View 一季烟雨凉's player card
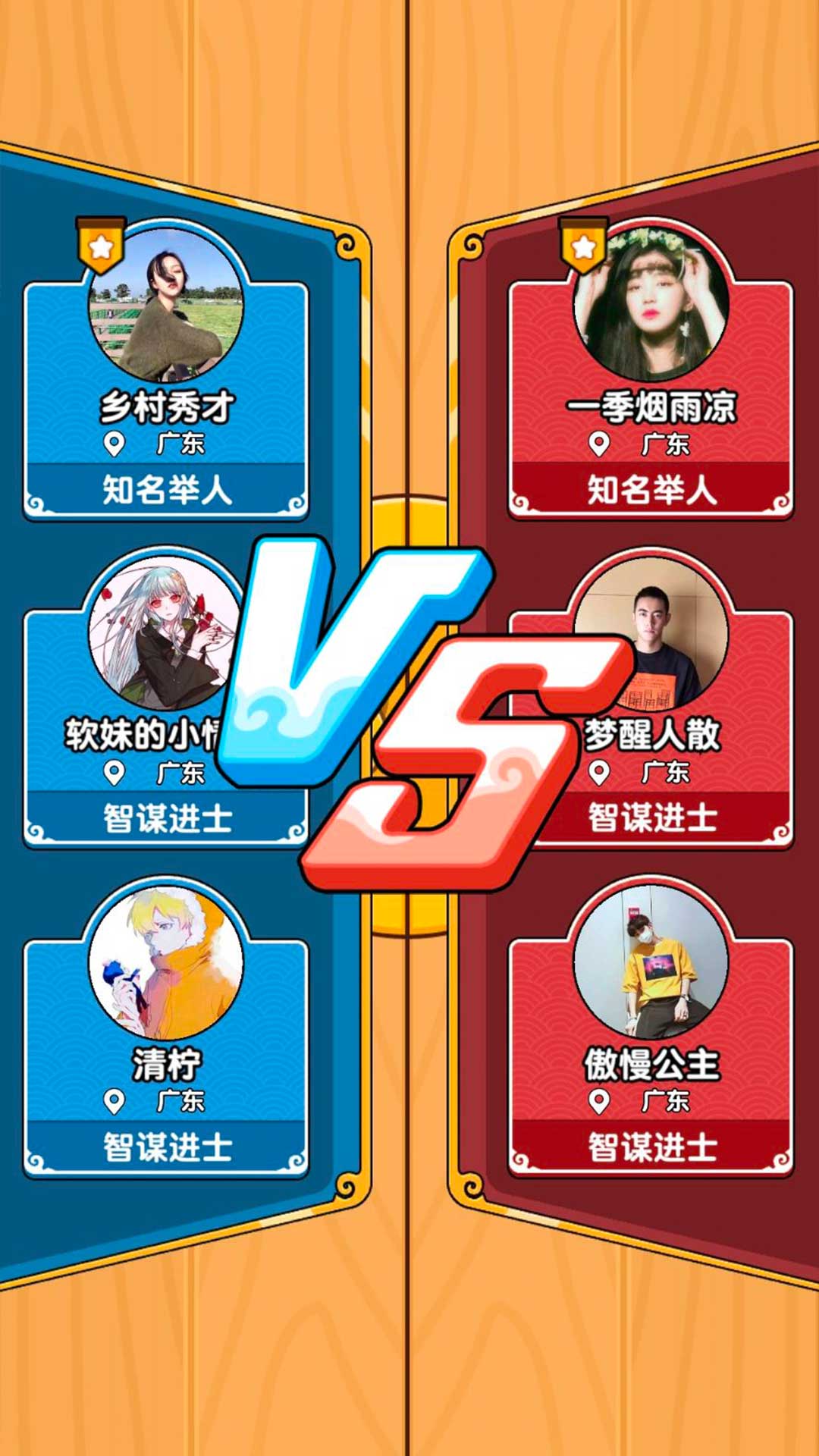Image resolution: width=819 pixels, height=1456 pixels. point(651,372)
